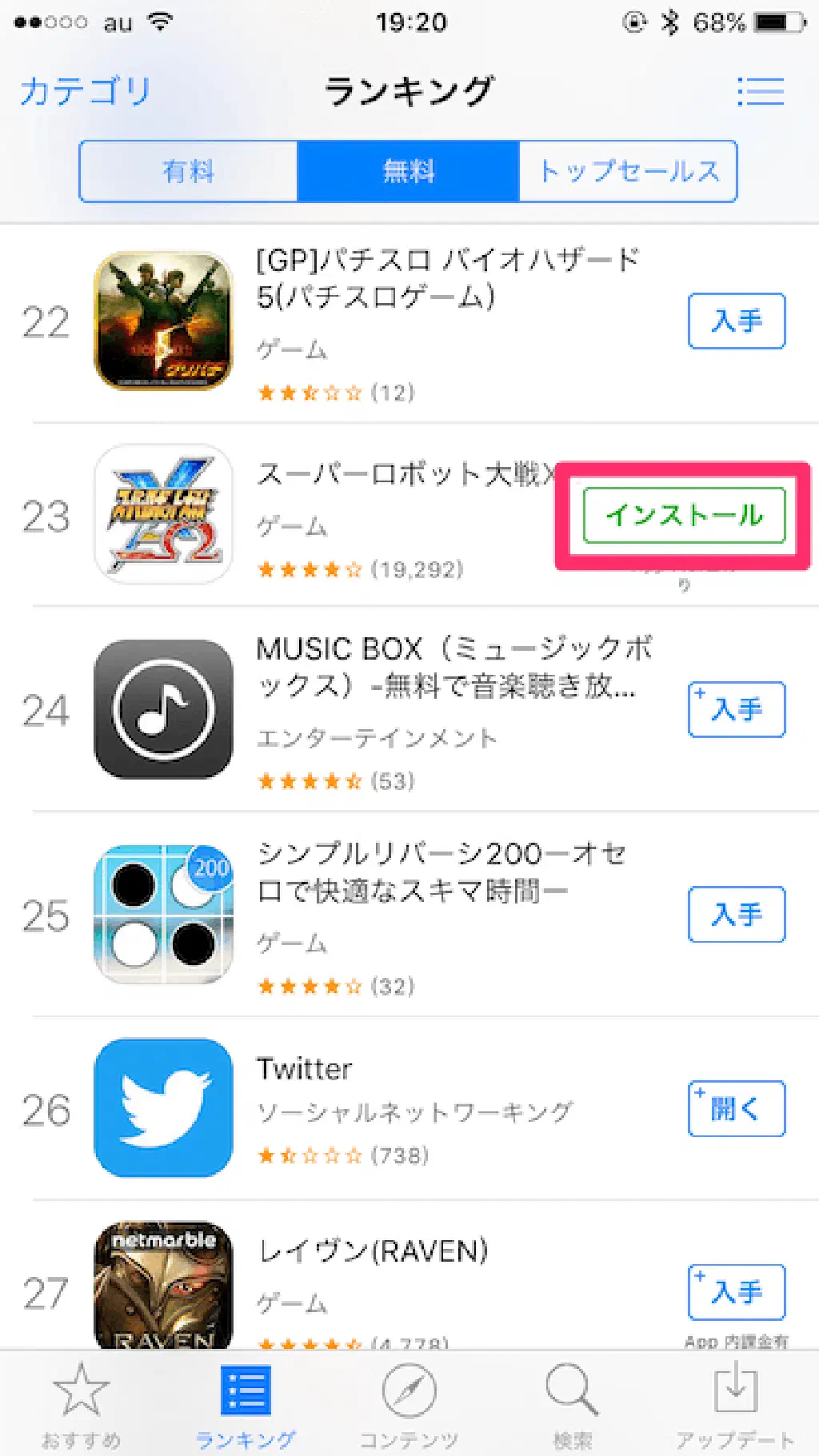Go to the おすすめ featured tab
The height and width of the screenshot is (1456, 819).
click(x=81, y=1405)
